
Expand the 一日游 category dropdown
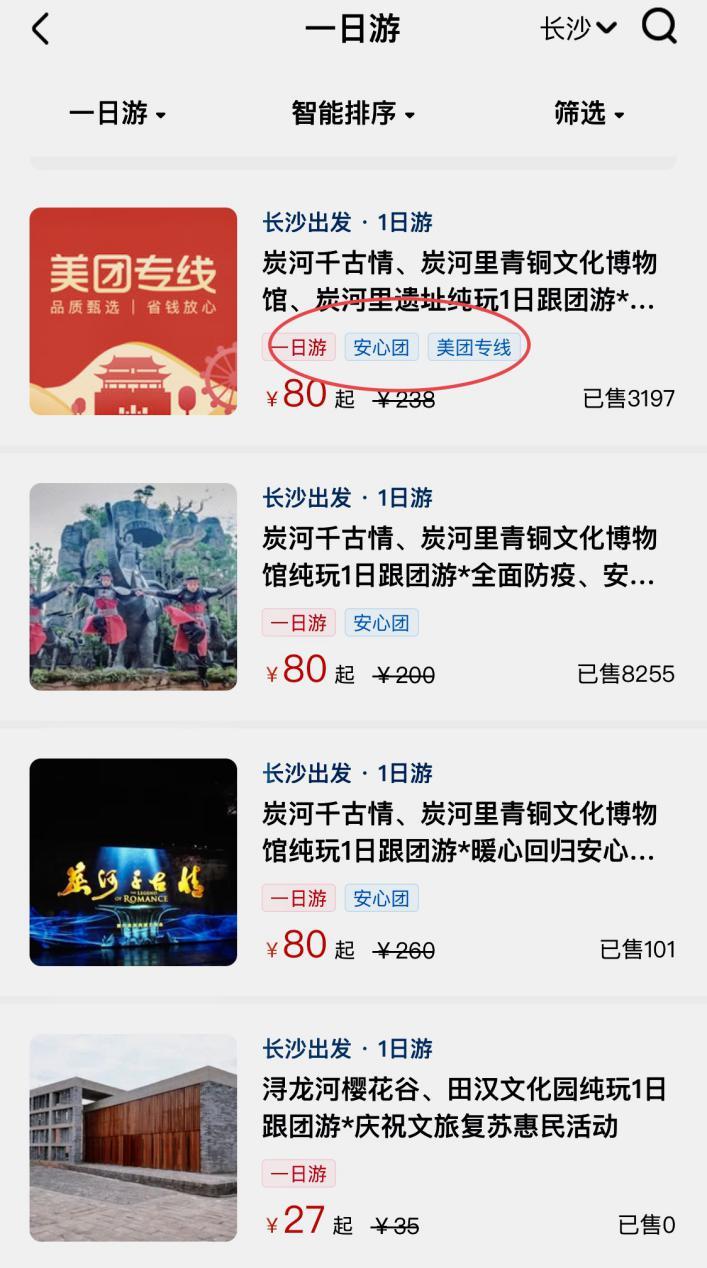pos(117,114)
